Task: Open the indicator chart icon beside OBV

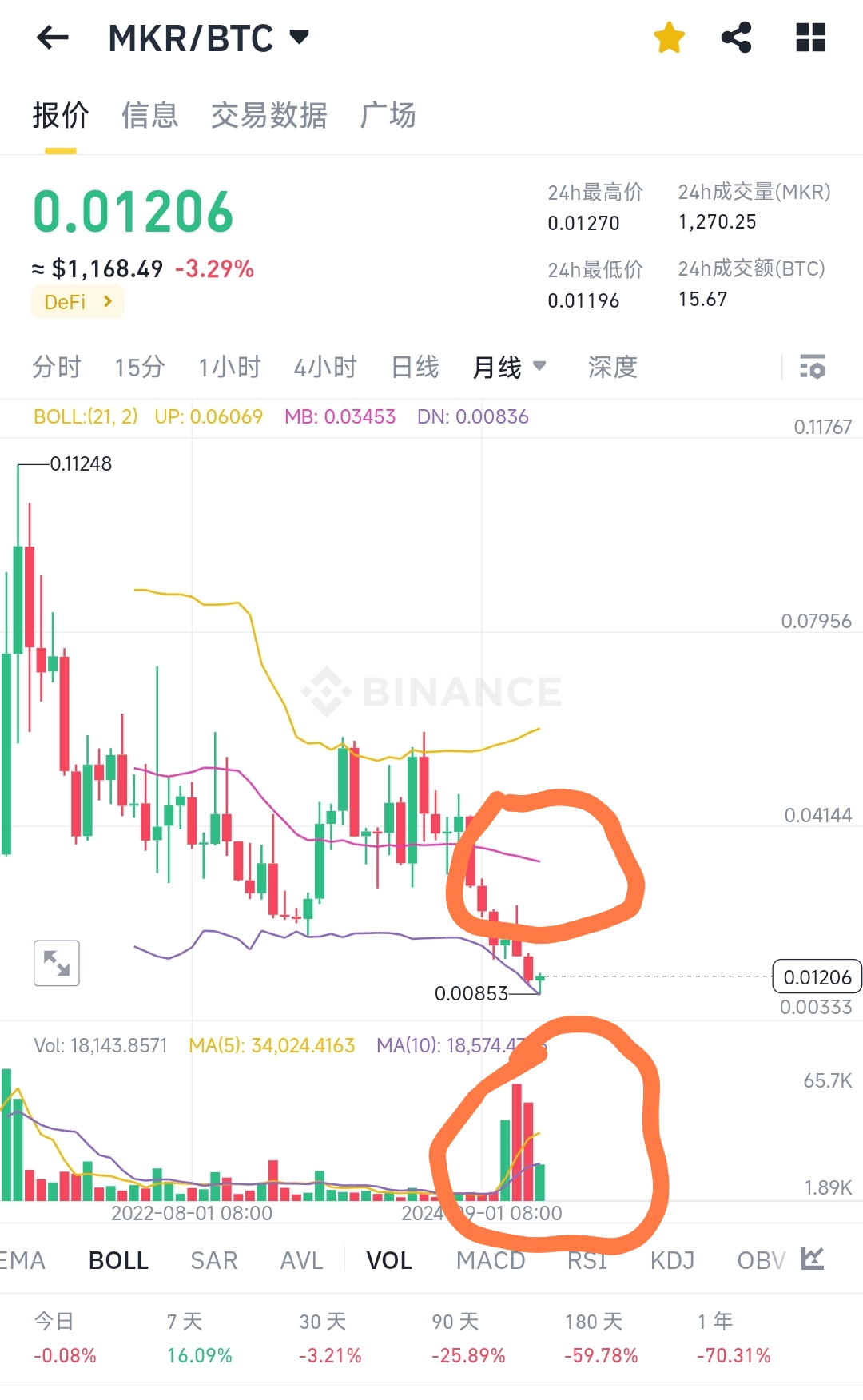Action: point(813,1259)
